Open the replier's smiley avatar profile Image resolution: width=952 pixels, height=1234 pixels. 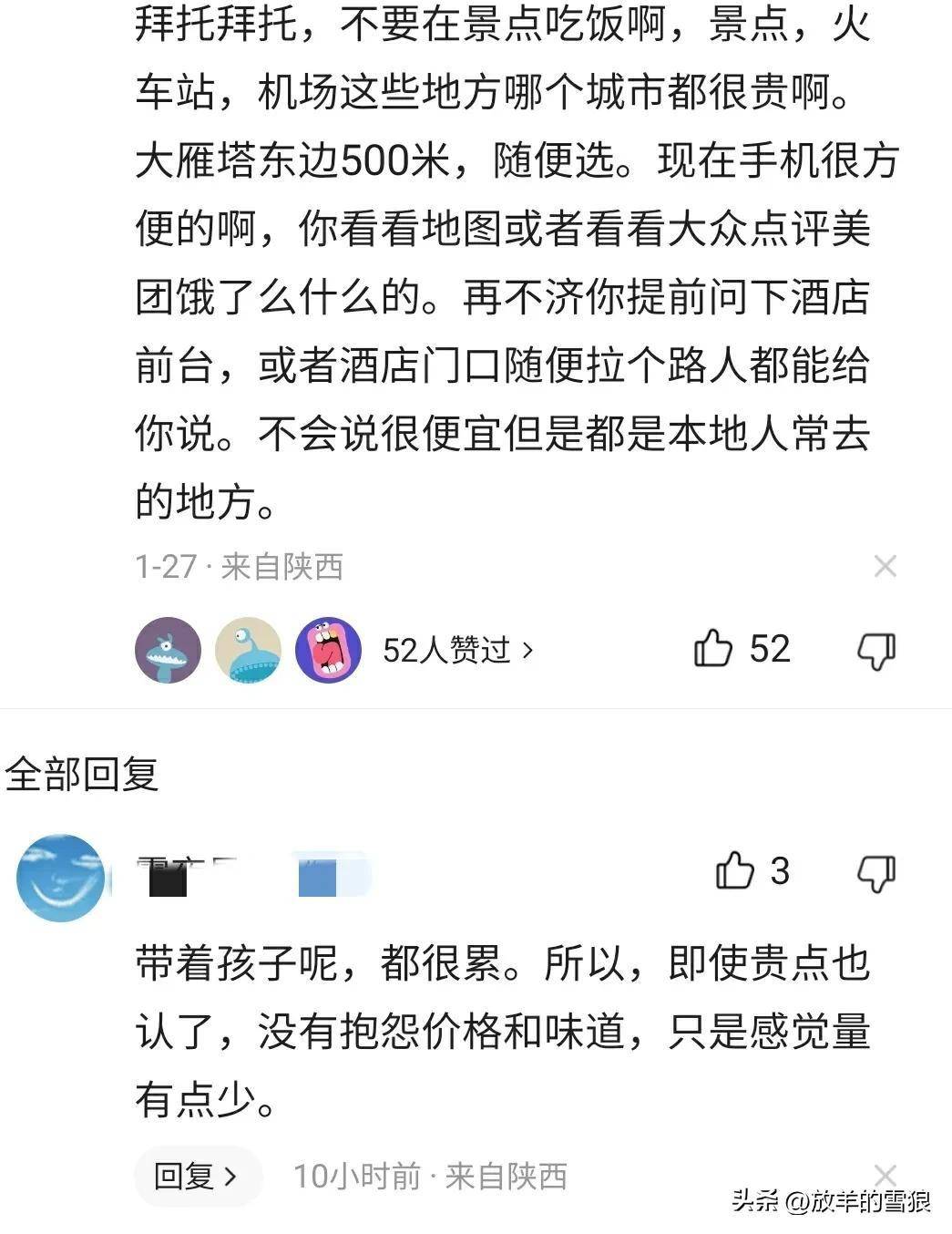(x=60, y=877)
